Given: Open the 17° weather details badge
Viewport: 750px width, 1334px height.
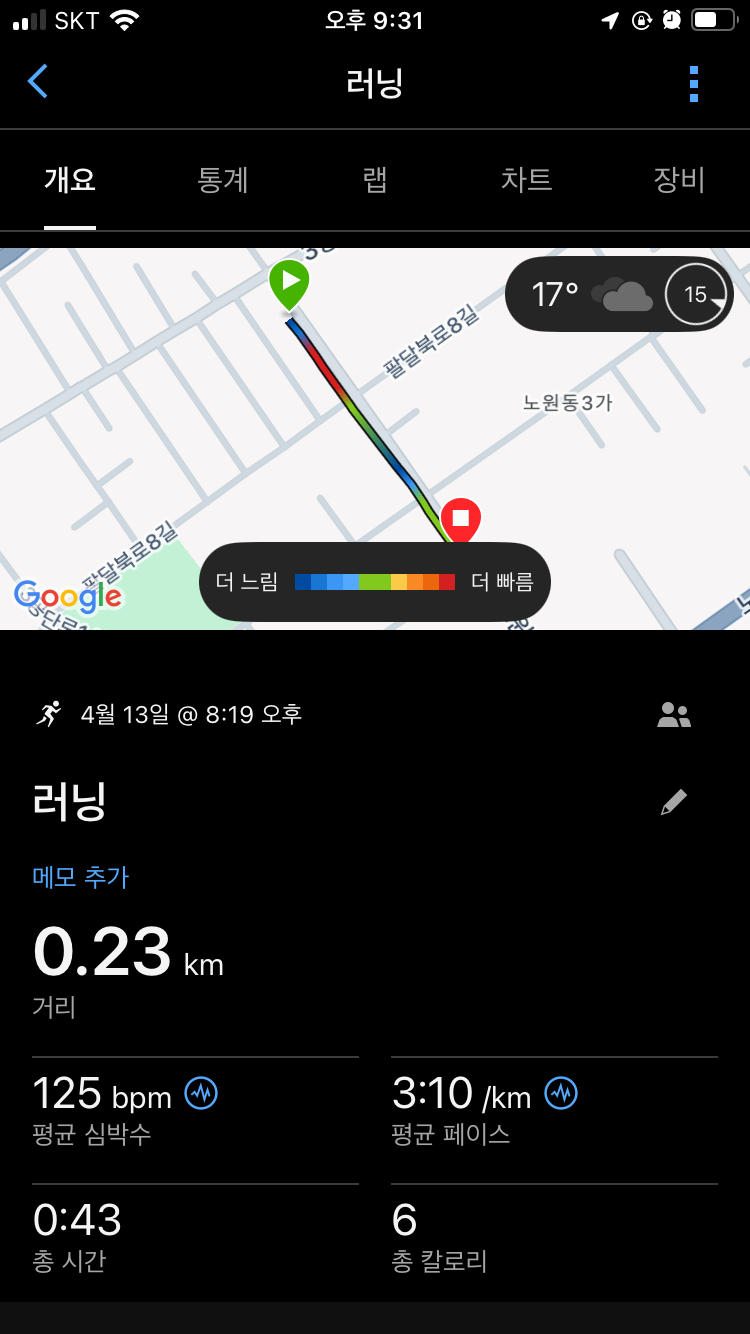Looking at the screenshot, I should pos(618,294).
